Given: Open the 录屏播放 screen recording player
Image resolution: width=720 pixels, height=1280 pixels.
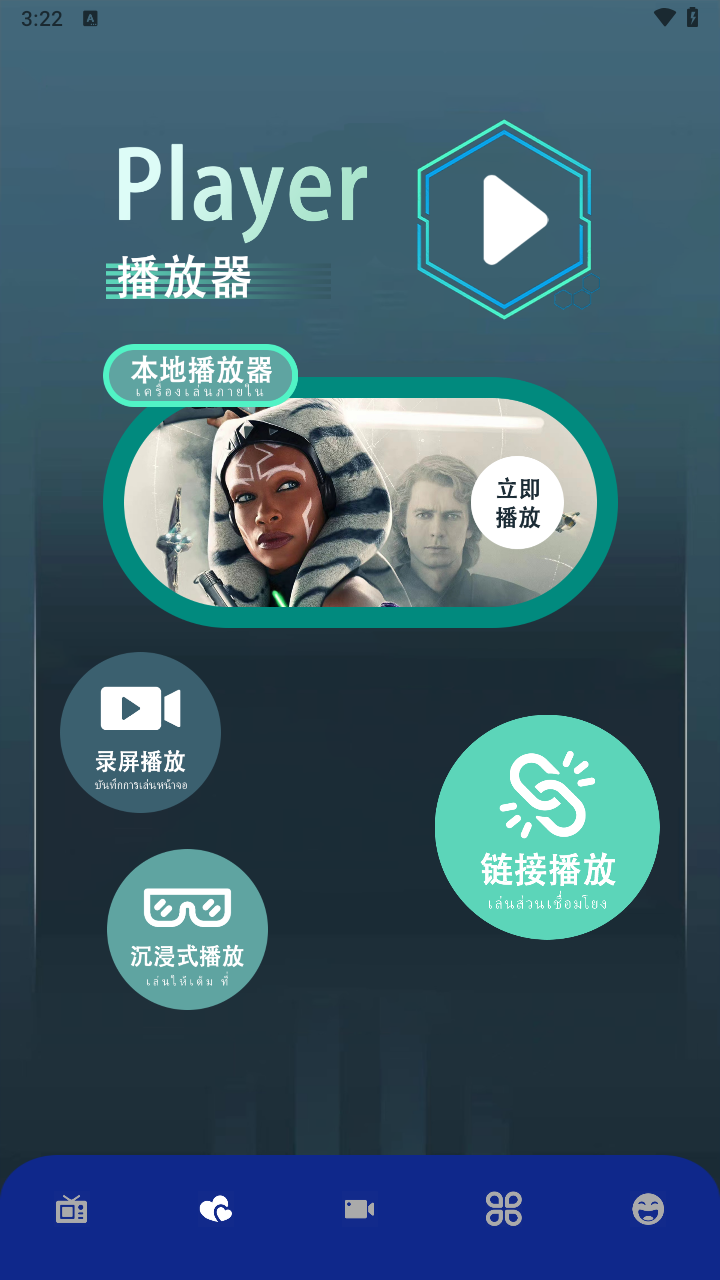Looking at the screenshot, I should (x=140, y=732).
